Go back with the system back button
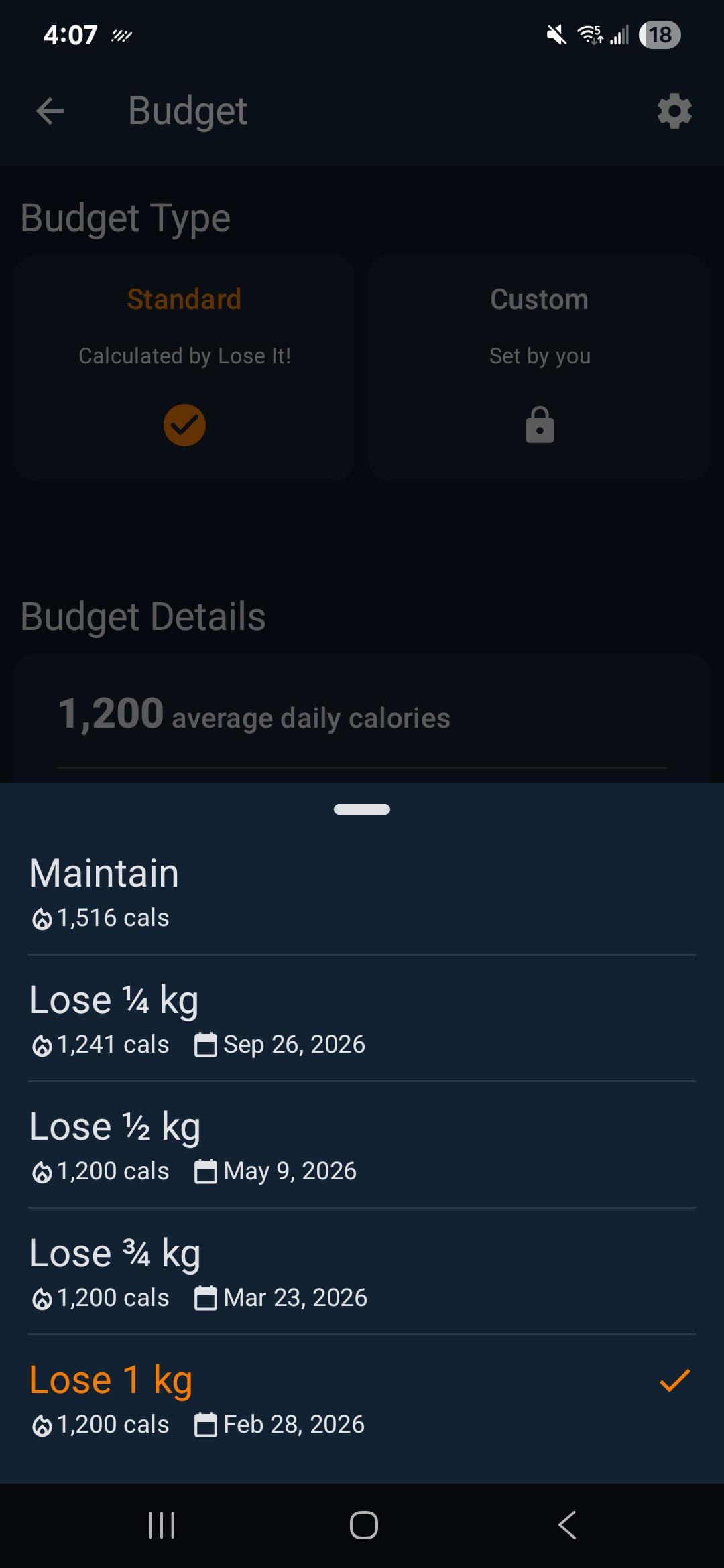724x1568 pixels. [567, 1526]
